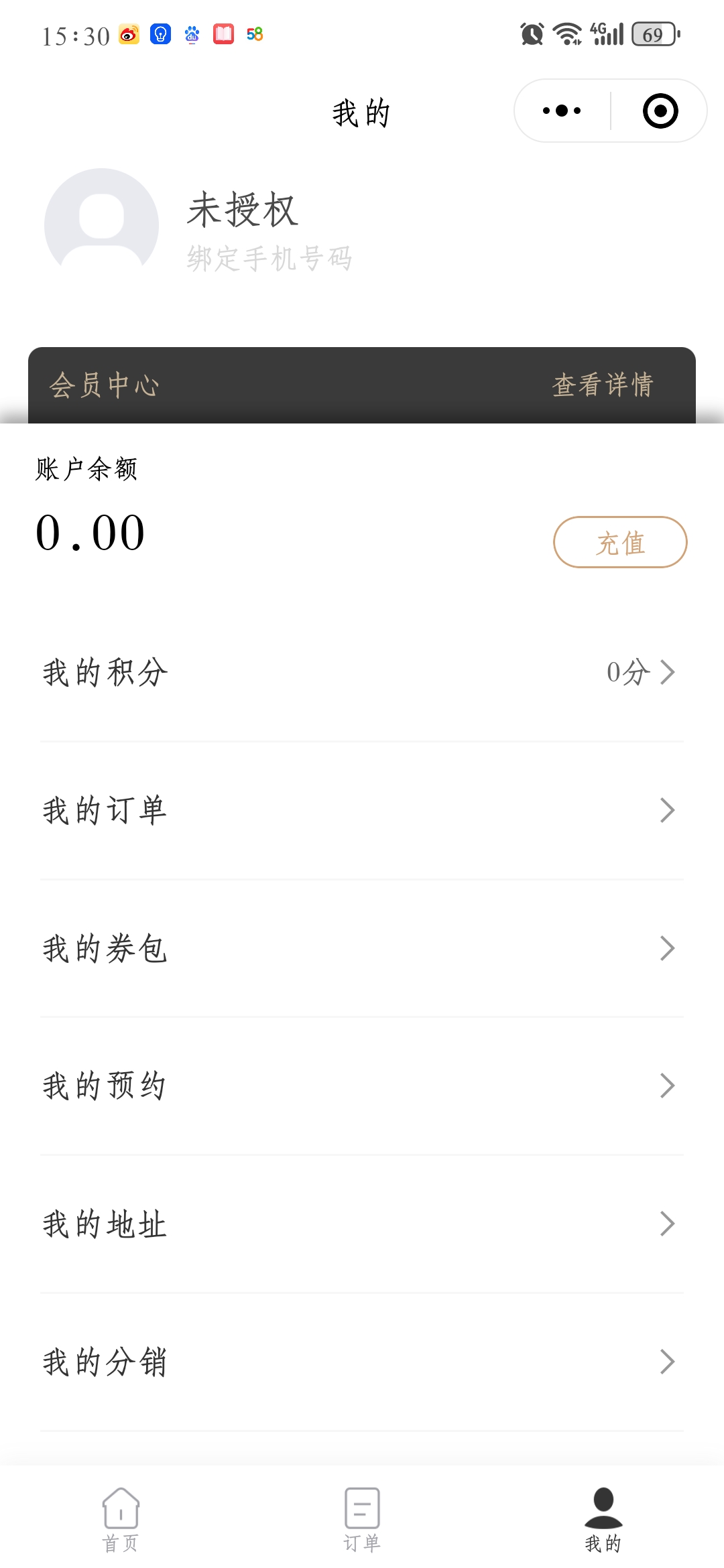The image size is (724, 1568).
Task: Open the mini program more options menu
Action: click(x=562, y=111)
